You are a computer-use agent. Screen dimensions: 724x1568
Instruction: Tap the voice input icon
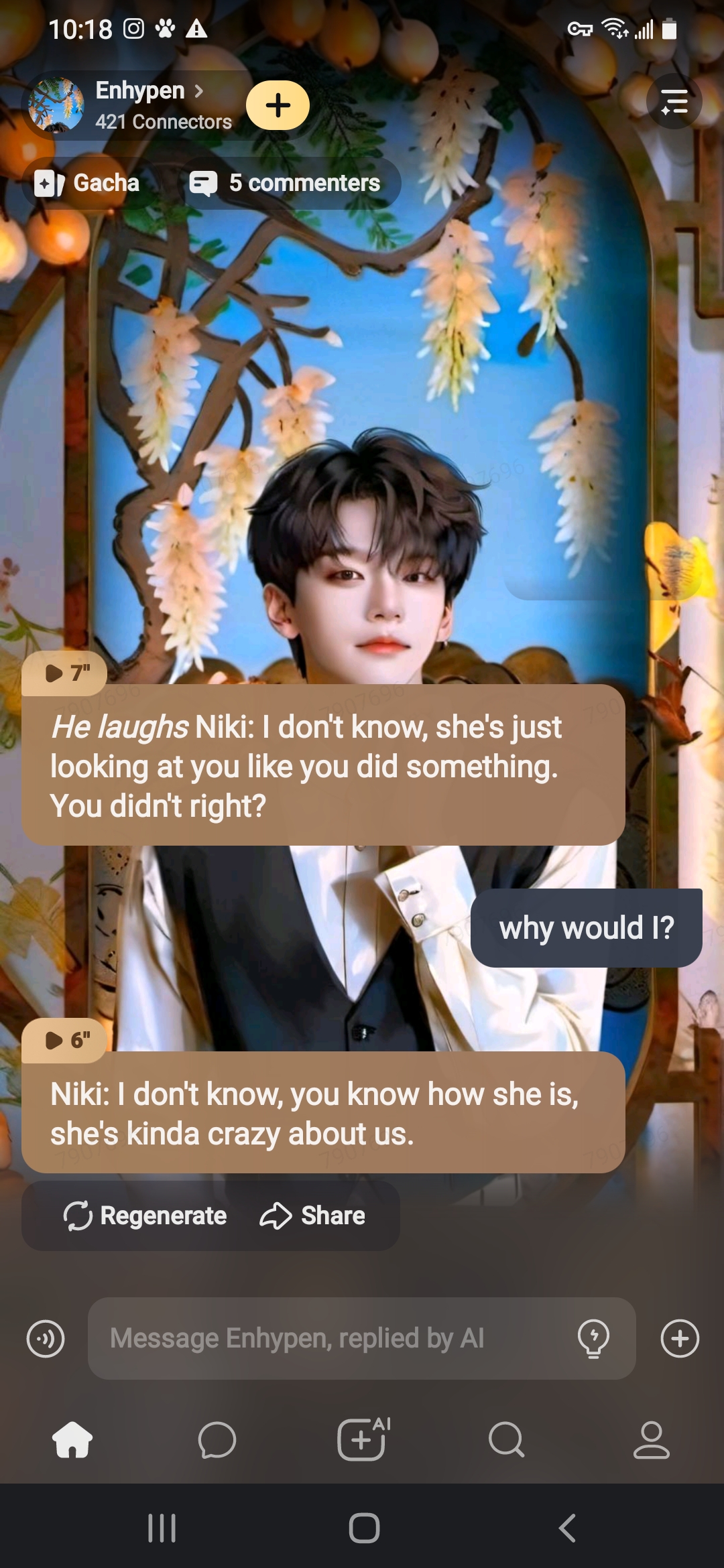[46, 1338]
